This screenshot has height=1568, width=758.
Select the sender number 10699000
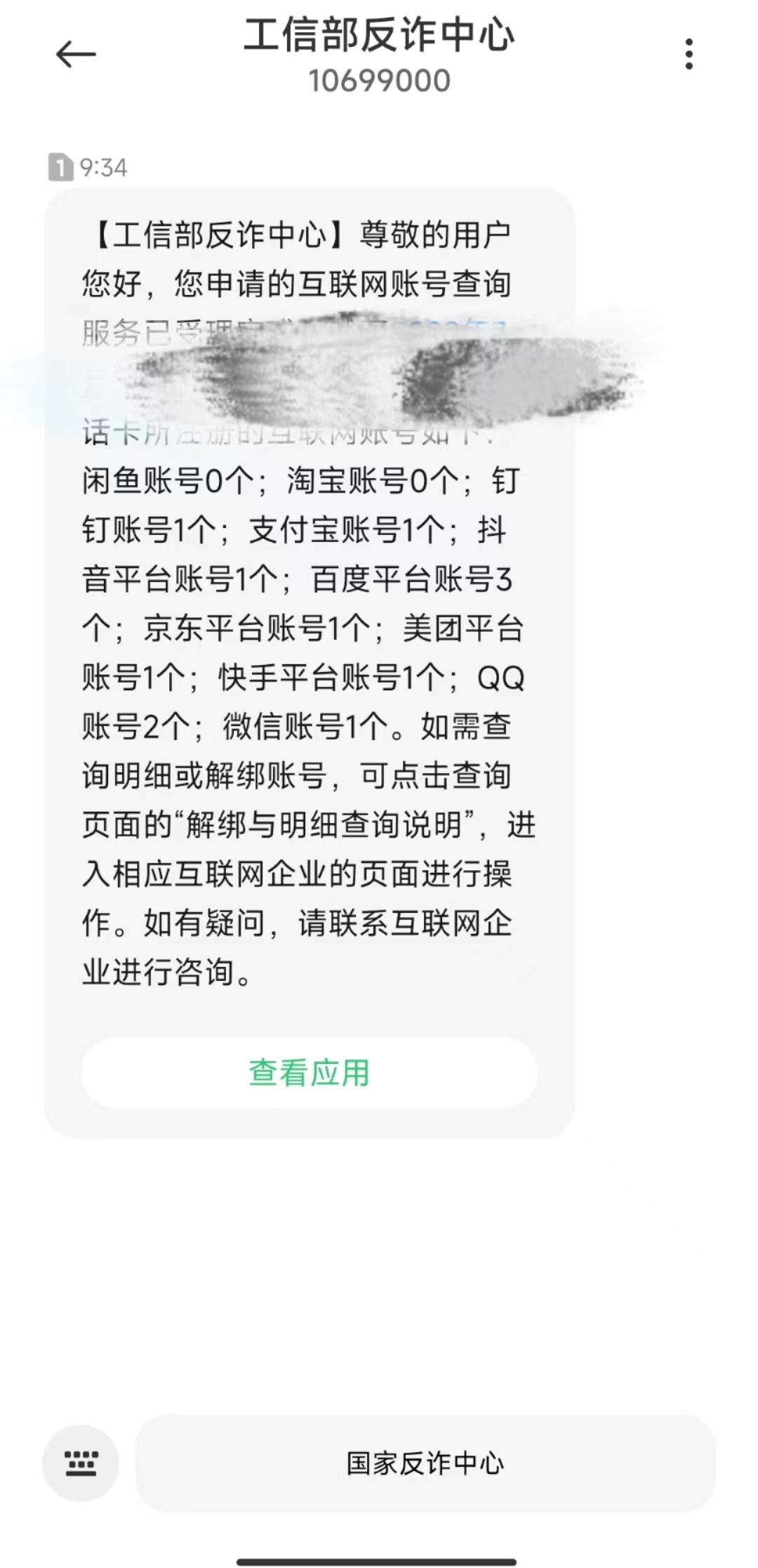(379, 82)
